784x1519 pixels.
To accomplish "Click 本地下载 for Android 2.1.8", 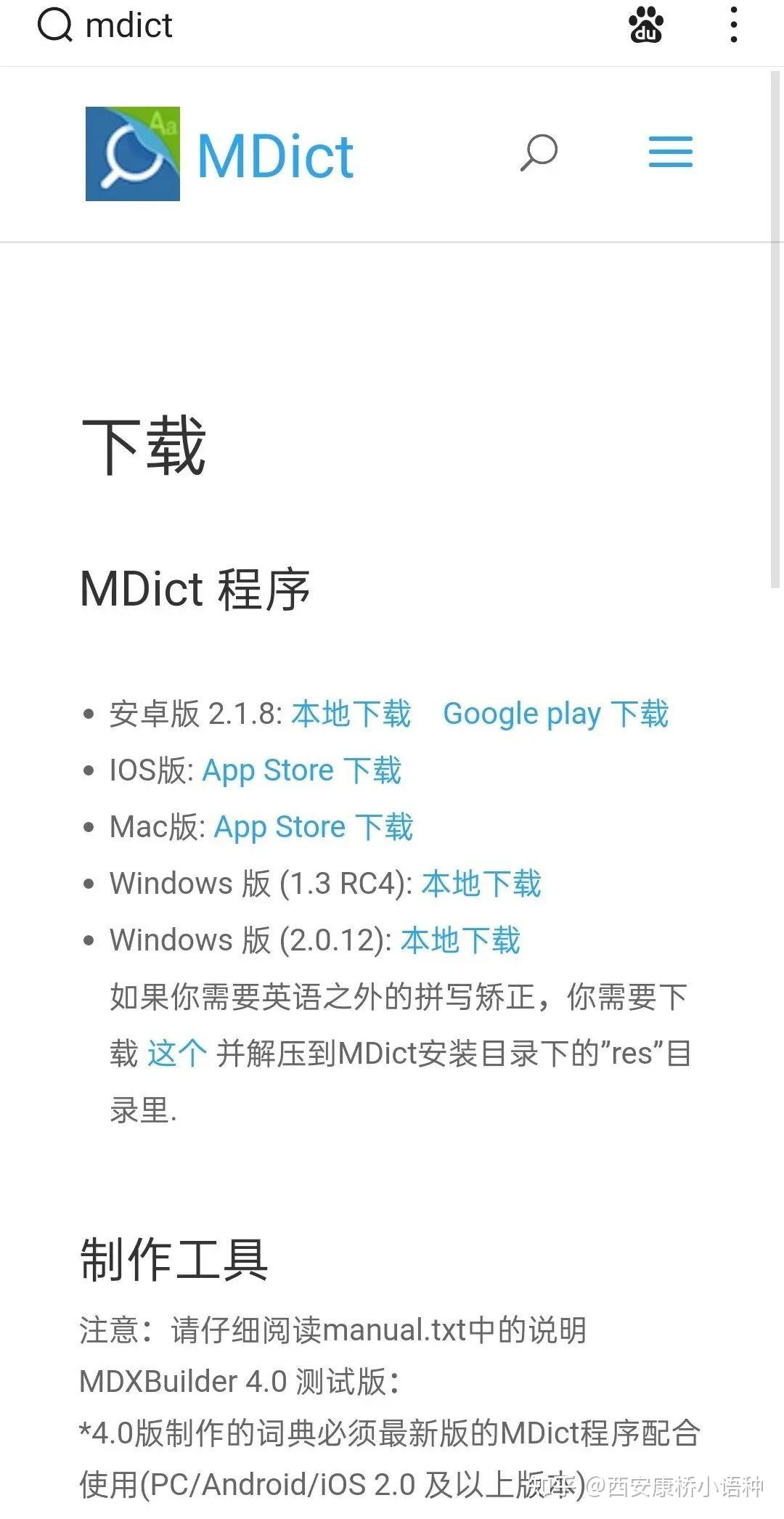I will point(350,714).
